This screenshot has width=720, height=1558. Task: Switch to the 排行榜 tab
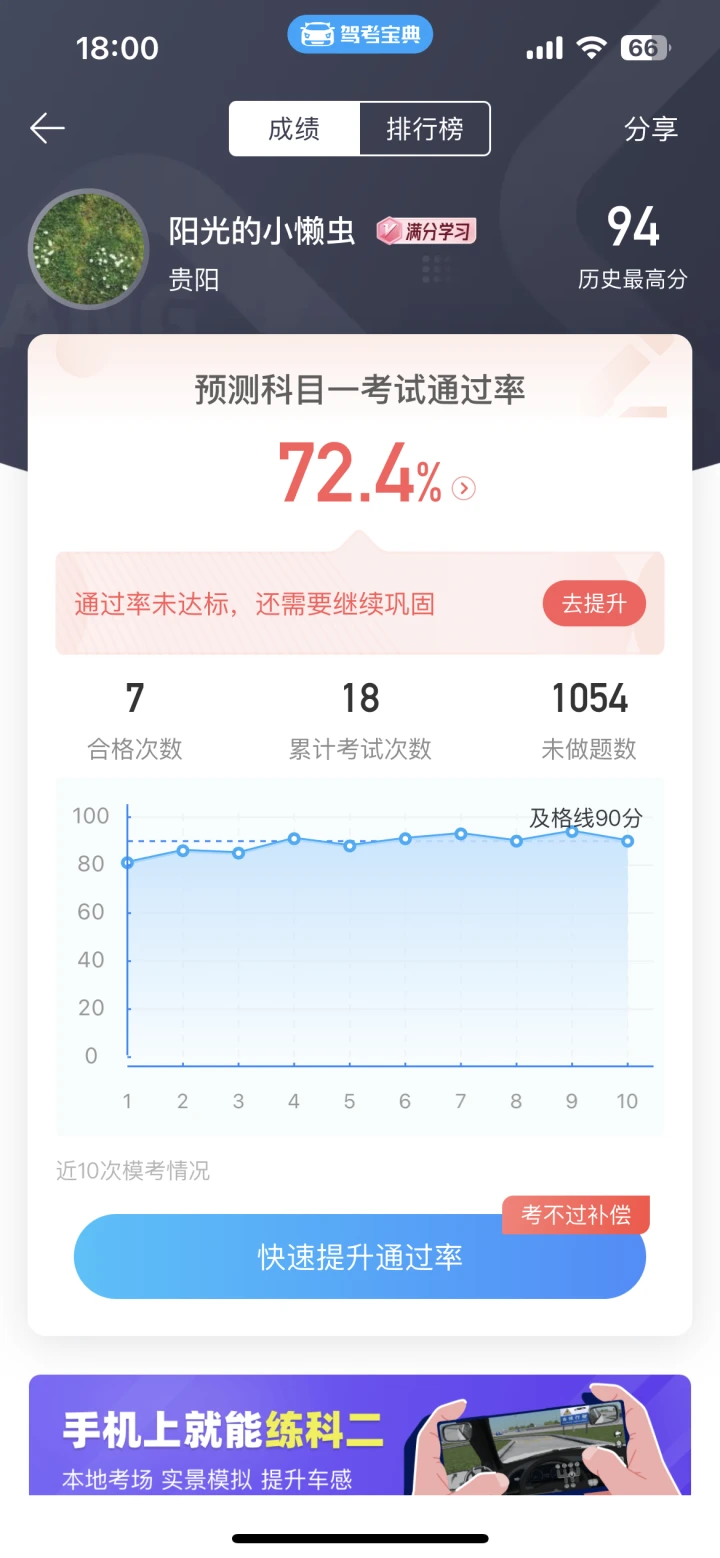(425, 129)
